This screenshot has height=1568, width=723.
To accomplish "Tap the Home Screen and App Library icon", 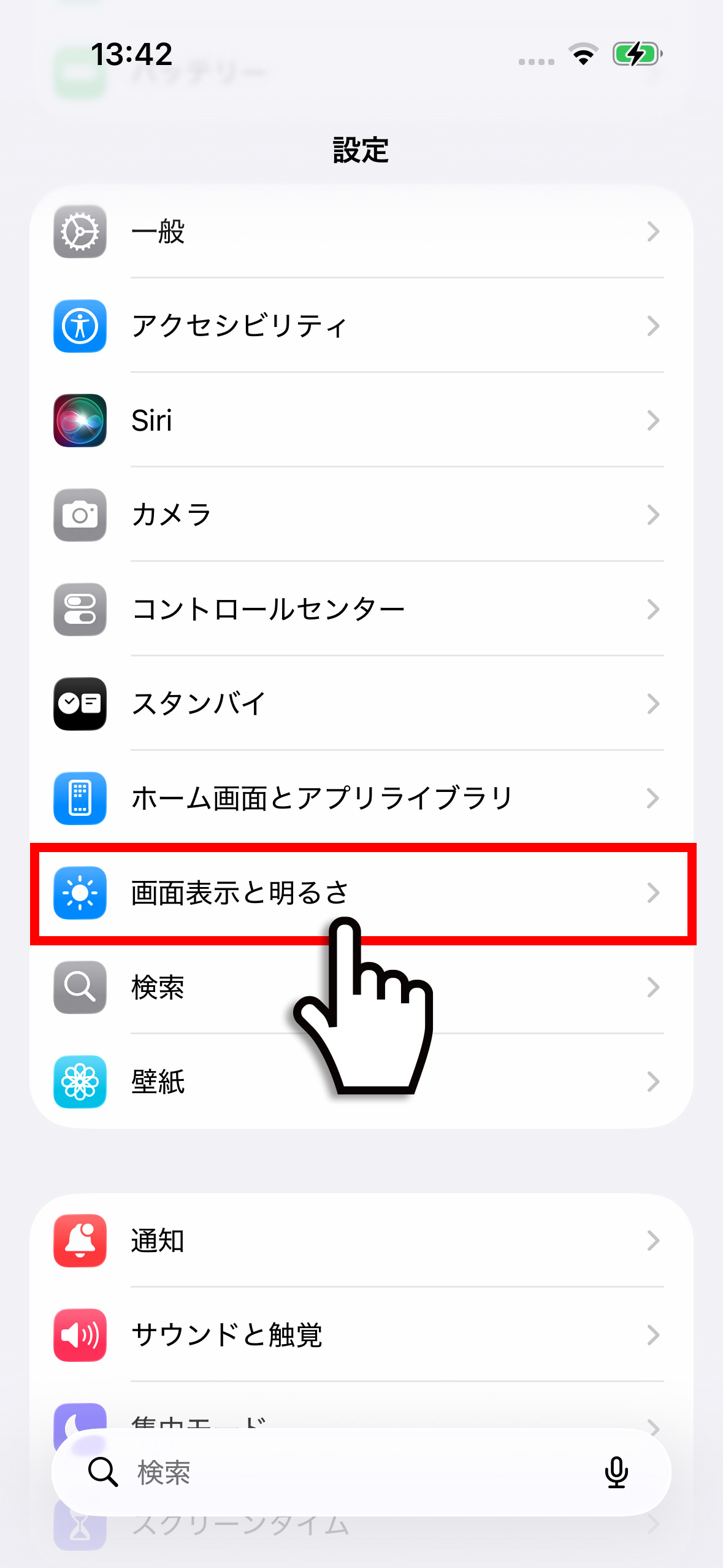I will (x=80, y=798).
